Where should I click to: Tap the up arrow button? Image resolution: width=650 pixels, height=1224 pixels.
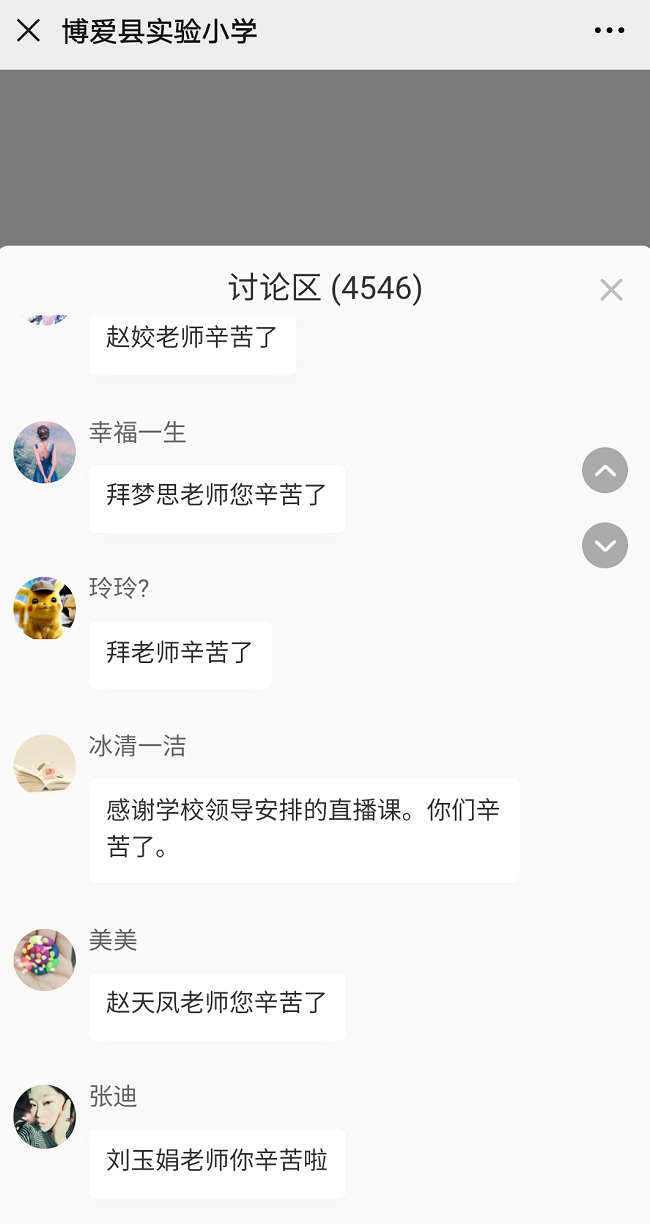[605, 470]
